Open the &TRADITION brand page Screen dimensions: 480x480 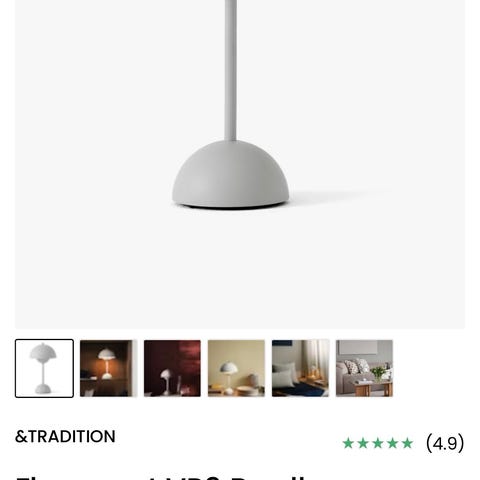tap(65, 436)
